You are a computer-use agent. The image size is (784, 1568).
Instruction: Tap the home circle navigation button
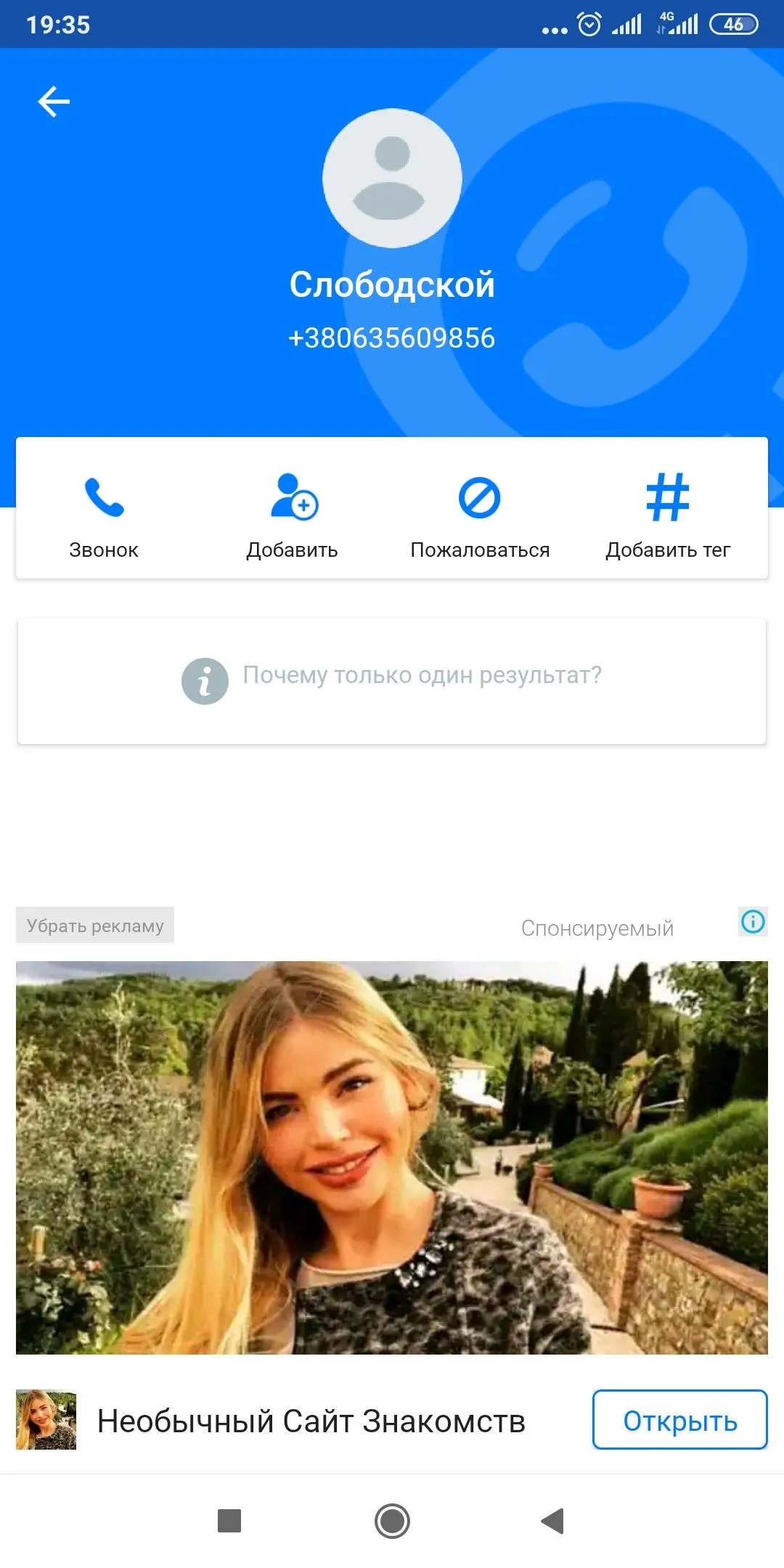(392, 1519)
